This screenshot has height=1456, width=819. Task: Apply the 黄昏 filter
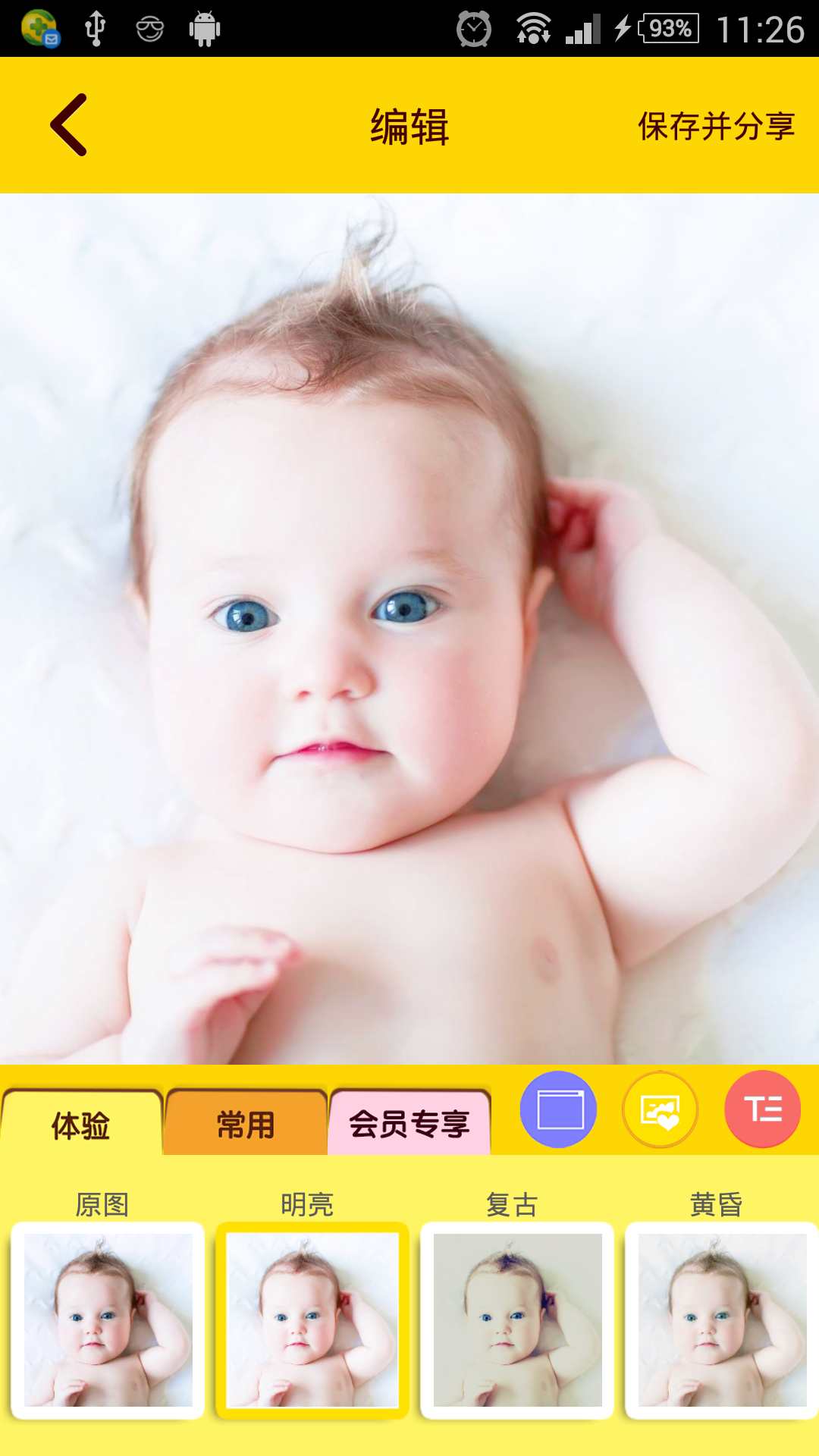721,1319
